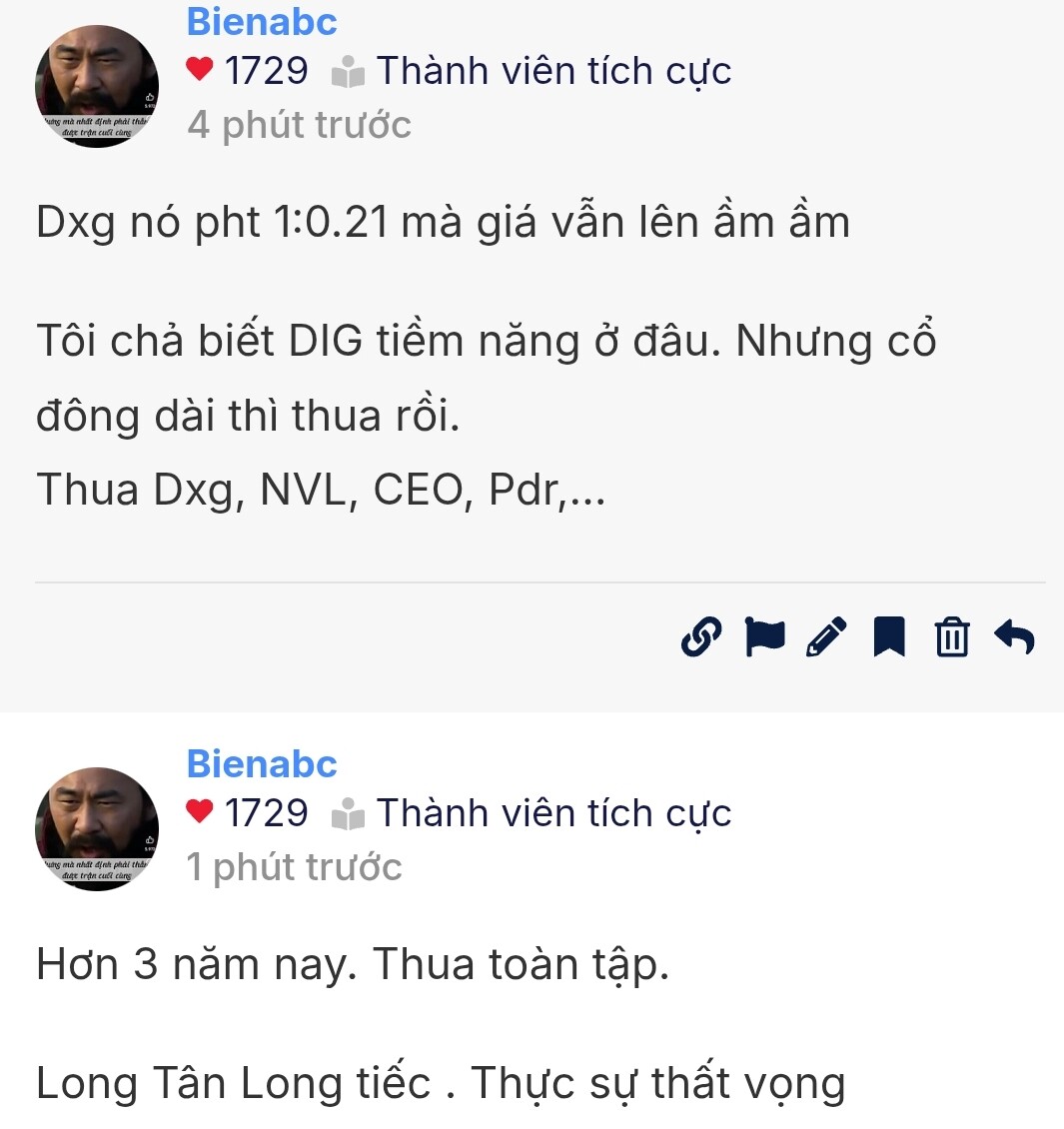View avatar on the 1 phút trước post
The image size is (1064, 1129).
[97, 828]
